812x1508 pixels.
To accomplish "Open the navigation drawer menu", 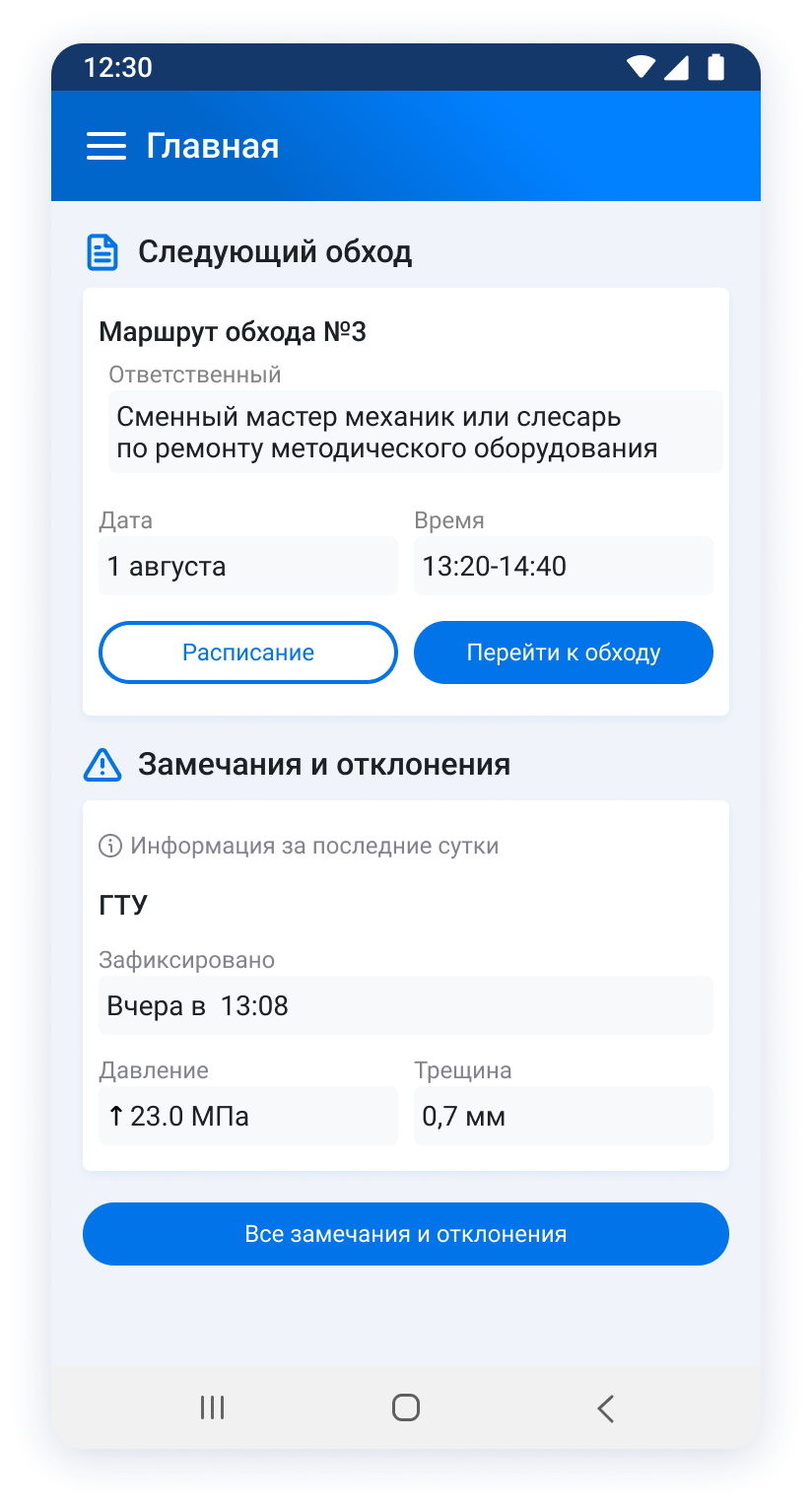I will [x=105, y=146].
